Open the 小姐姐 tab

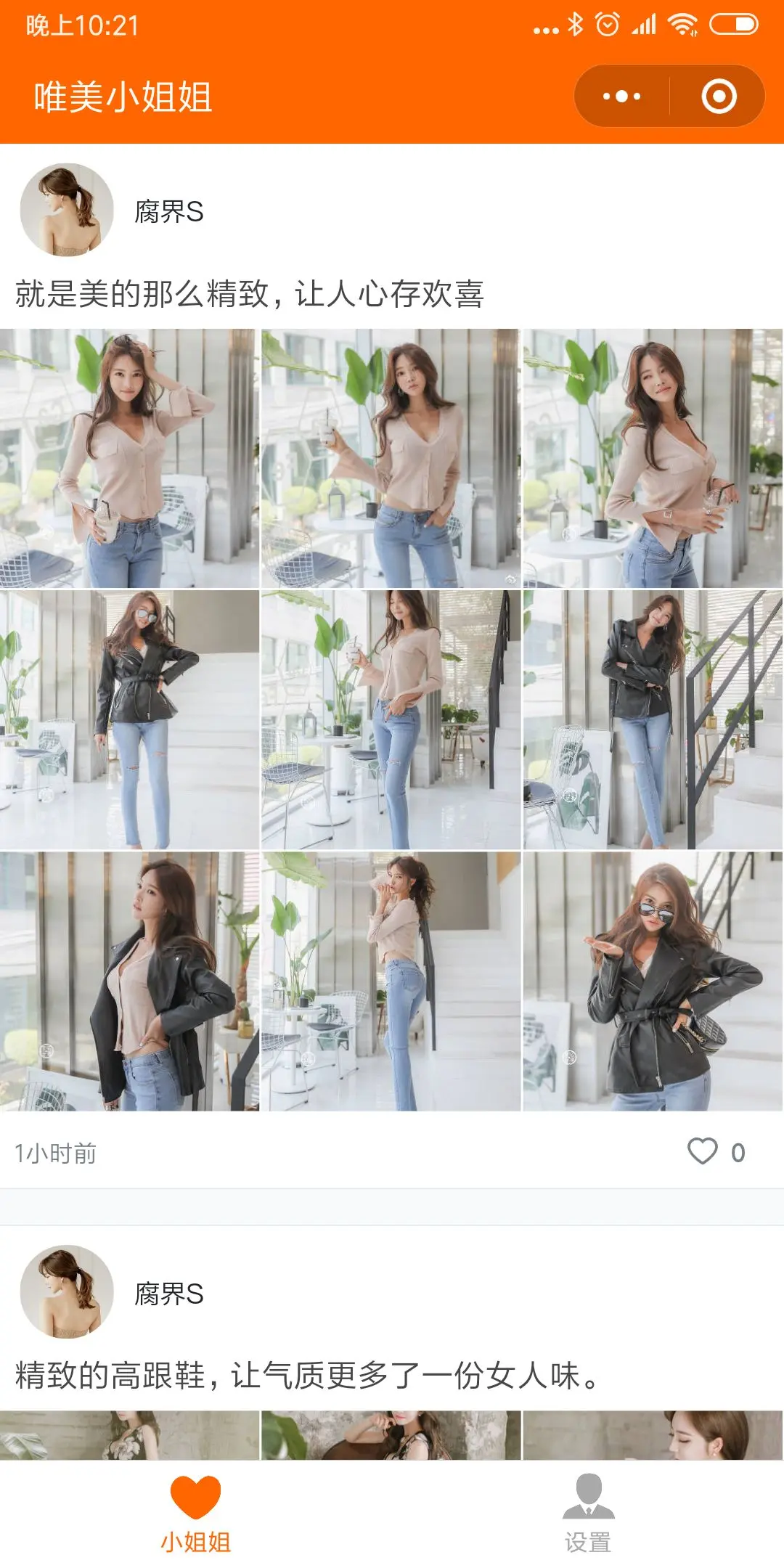click(195, 1513)
